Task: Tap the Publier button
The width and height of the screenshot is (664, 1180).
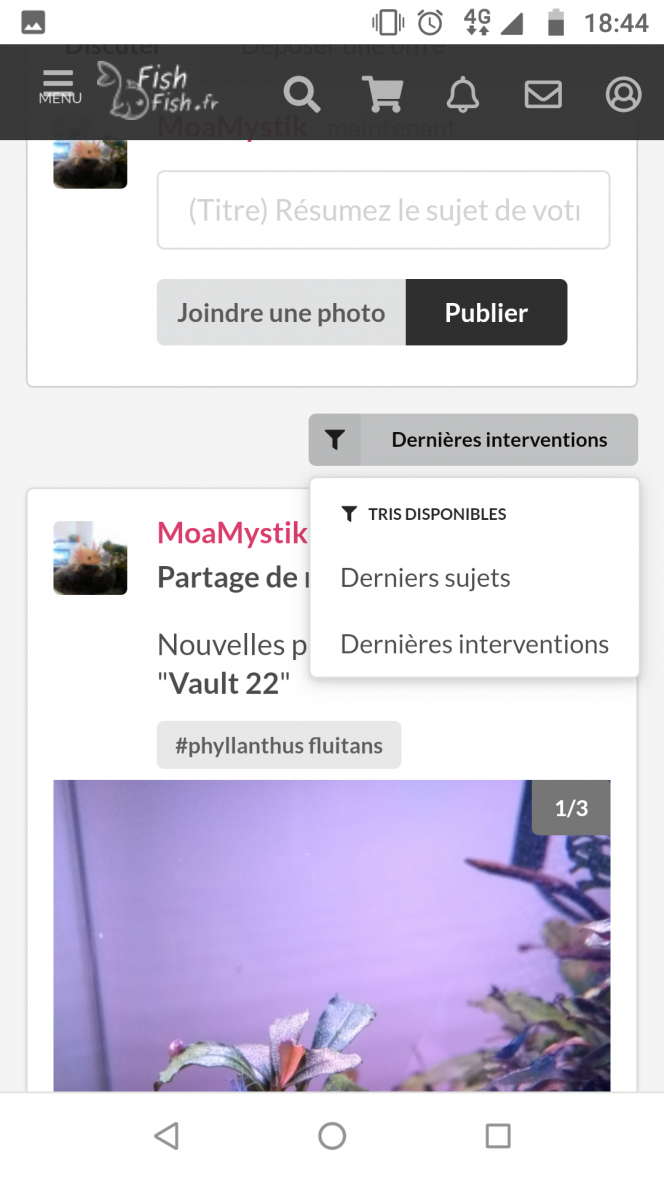Action: [x=486, y=313]
